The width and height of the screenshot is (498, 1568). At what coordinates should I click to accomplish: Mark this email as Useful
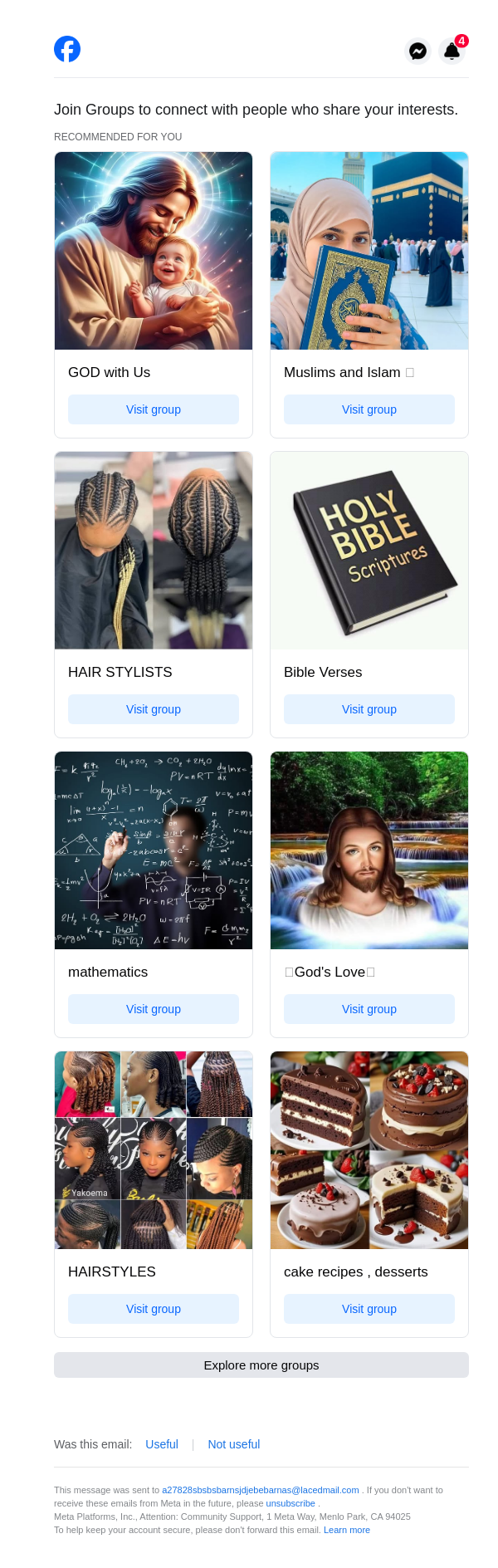pos(162,1444)
